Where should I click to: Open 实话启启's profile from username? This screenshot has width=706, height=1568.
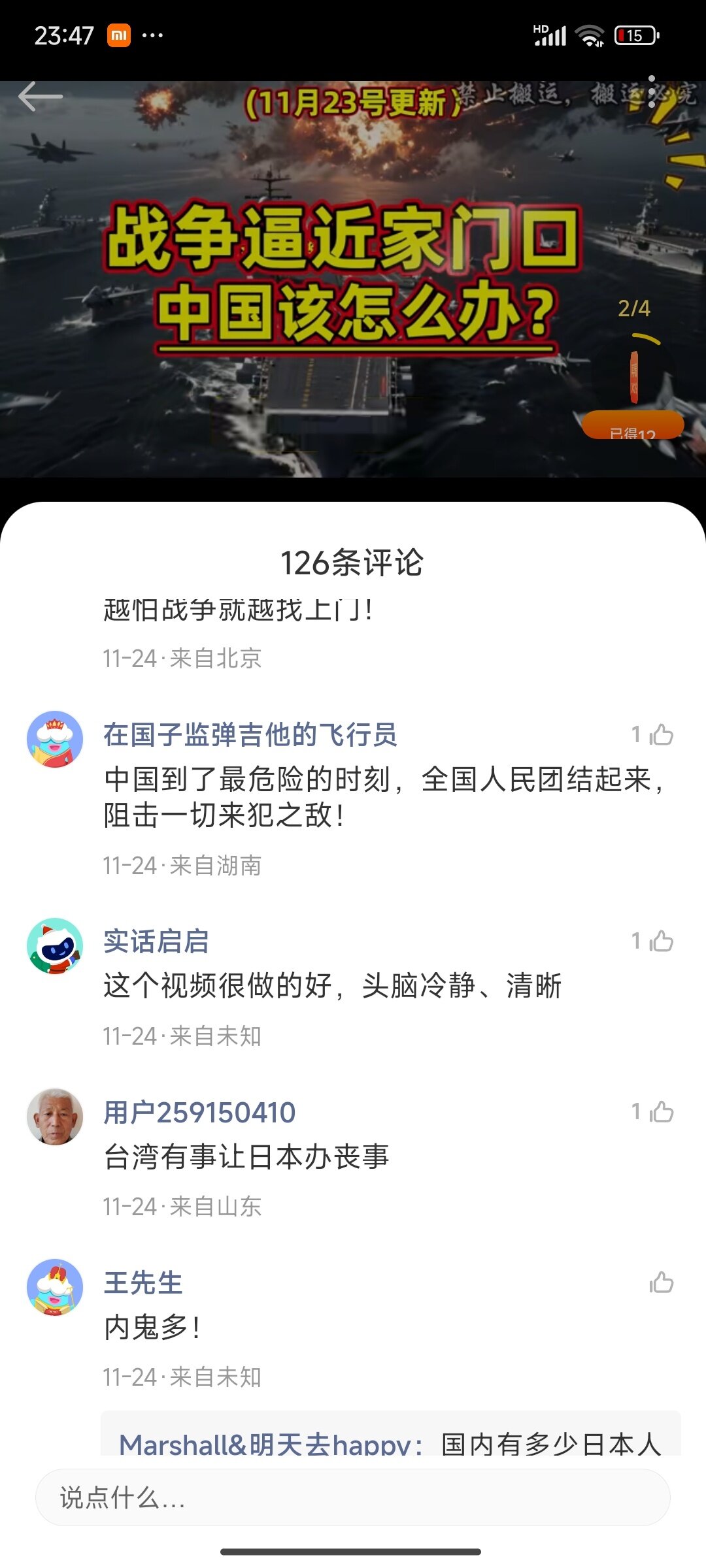tap(156, 941)
